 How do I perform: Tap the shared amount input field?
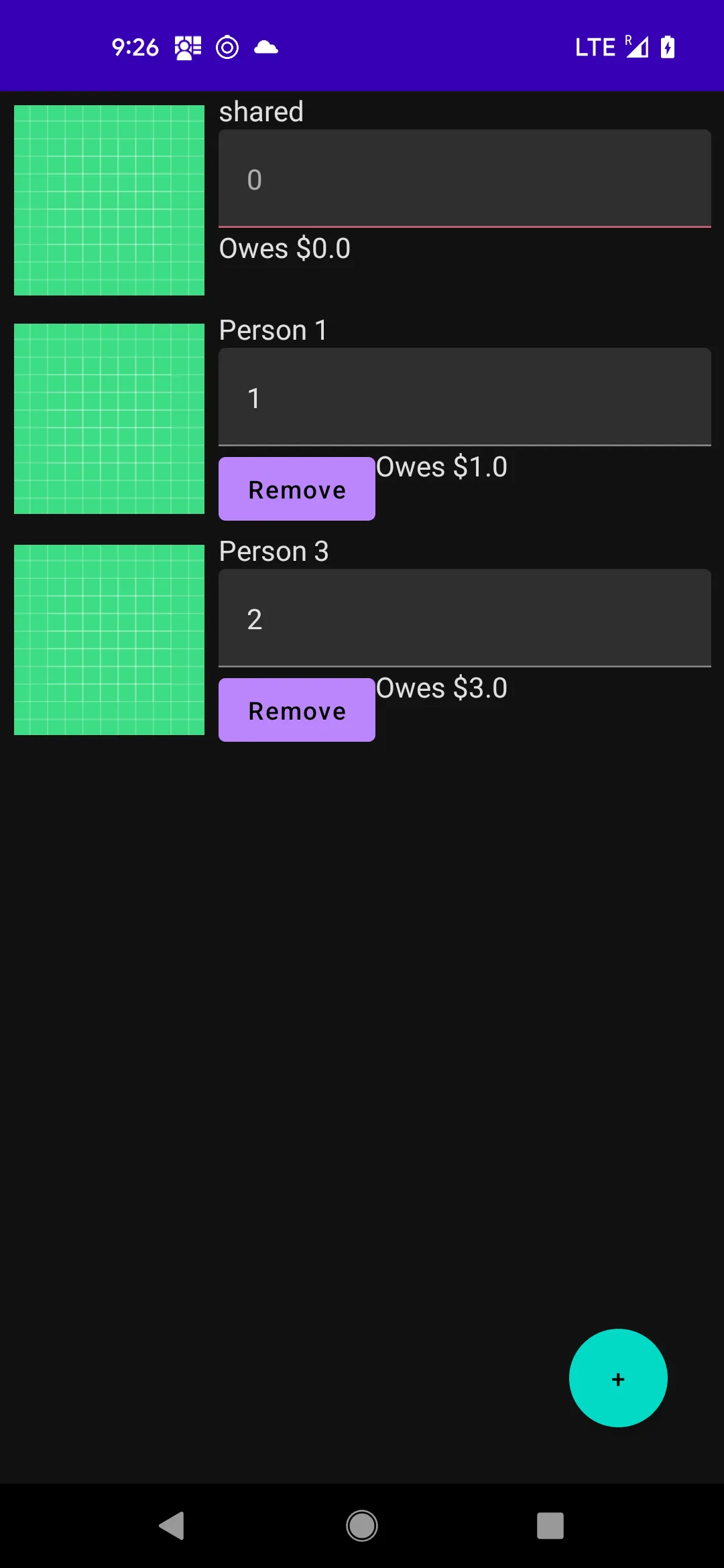[464, 179]
